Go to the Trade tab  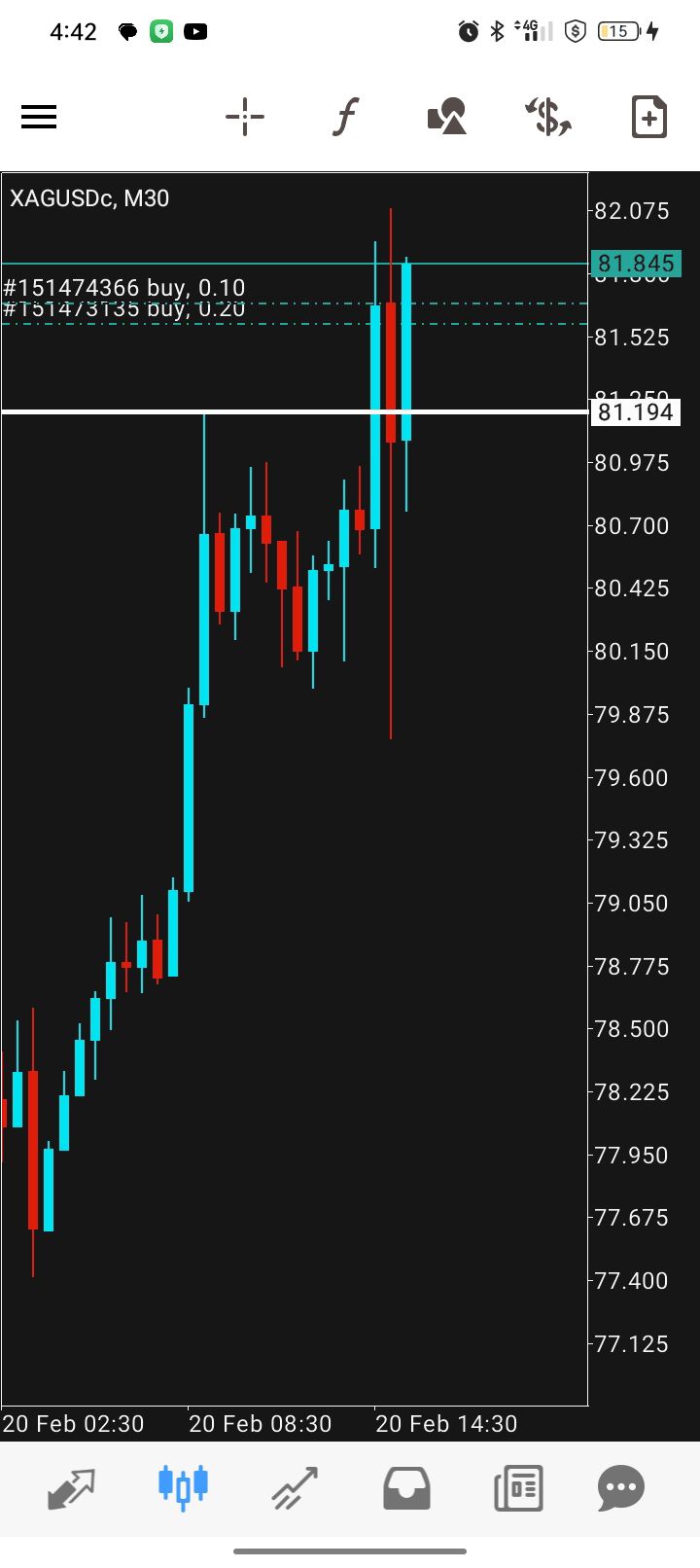coord(295,1488)
